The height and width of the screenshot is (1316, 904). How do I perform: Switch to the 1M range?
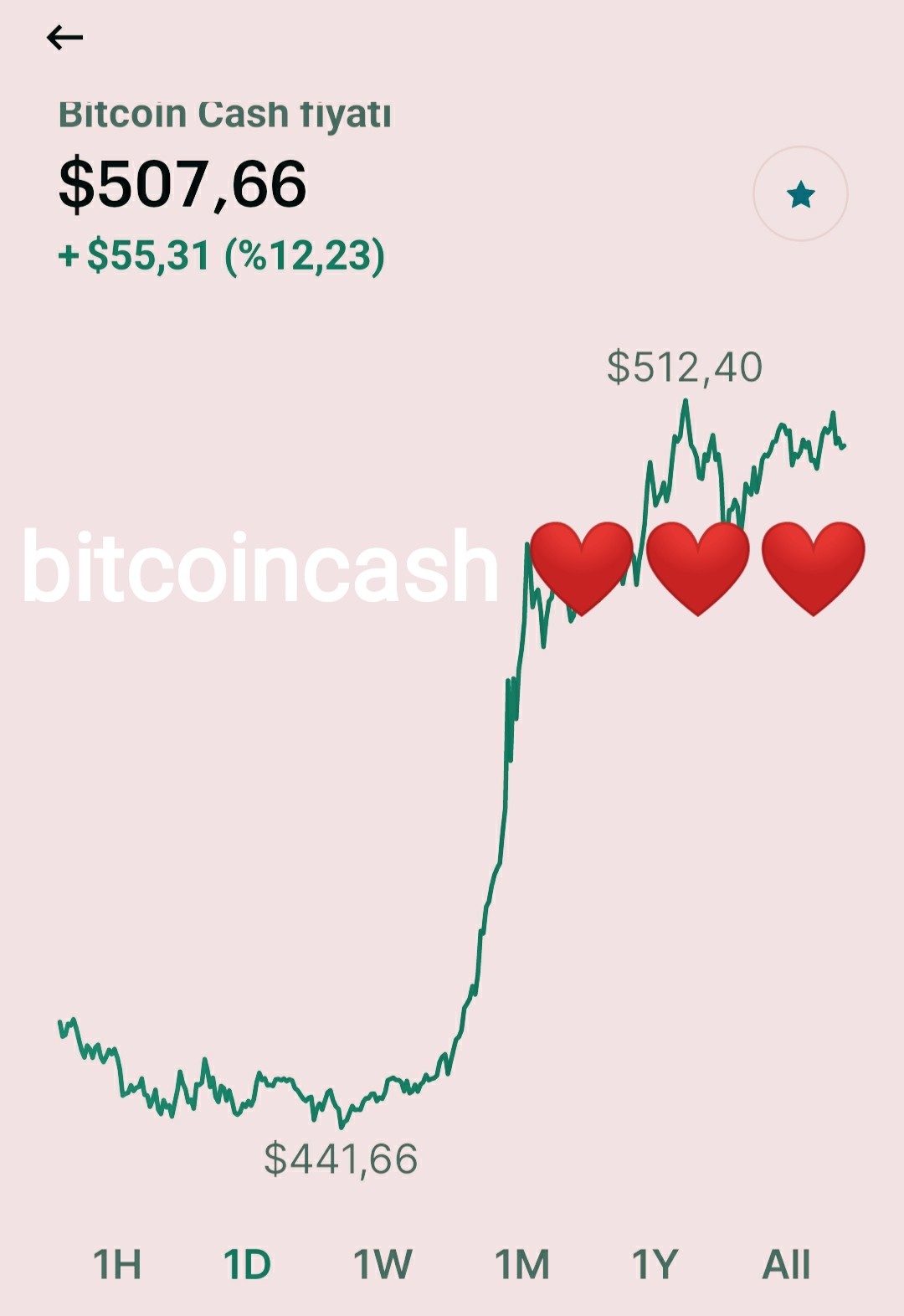pyautogui.click(x=522, y=1264)
